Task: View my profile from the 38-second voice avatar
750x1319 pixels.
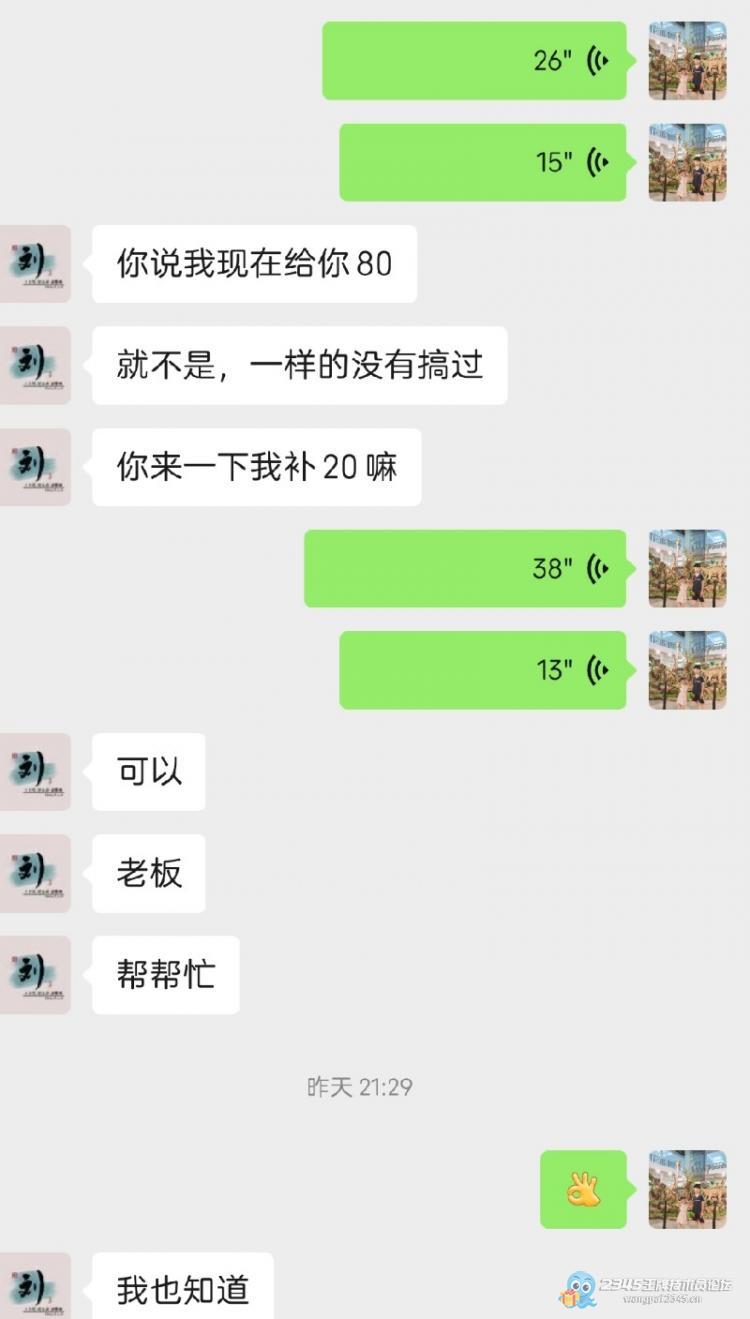Action: (x=687, y=569)
